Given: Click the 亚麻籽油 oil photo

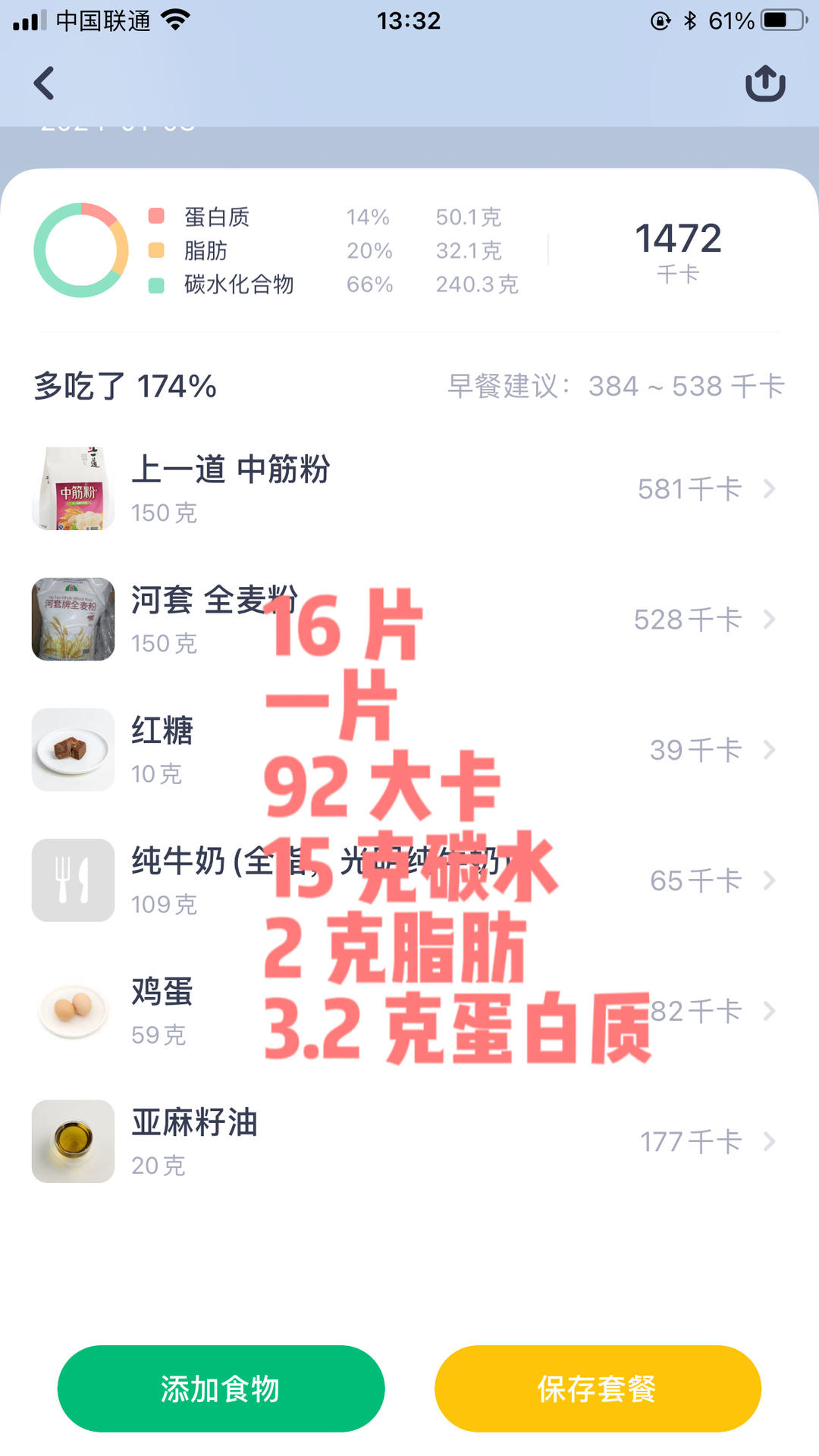Looking at the screenshot, I should 72,1142.
